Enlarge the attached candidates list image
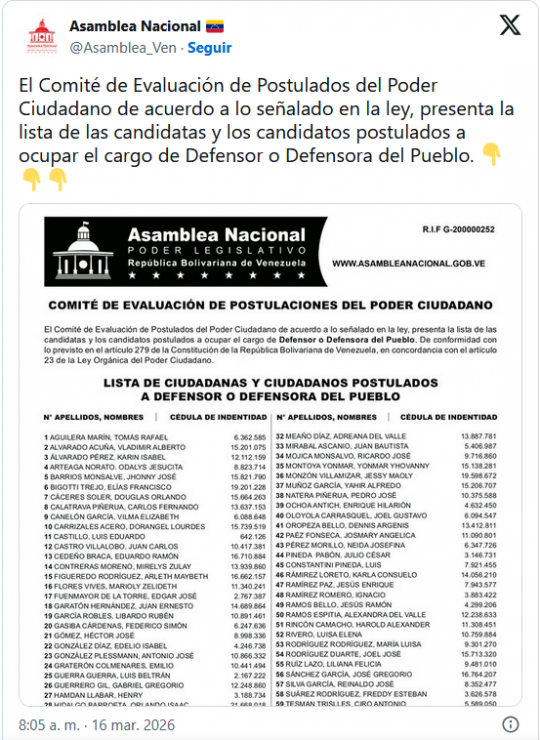Screen dimensions: 540x740 tap(270, 455)
